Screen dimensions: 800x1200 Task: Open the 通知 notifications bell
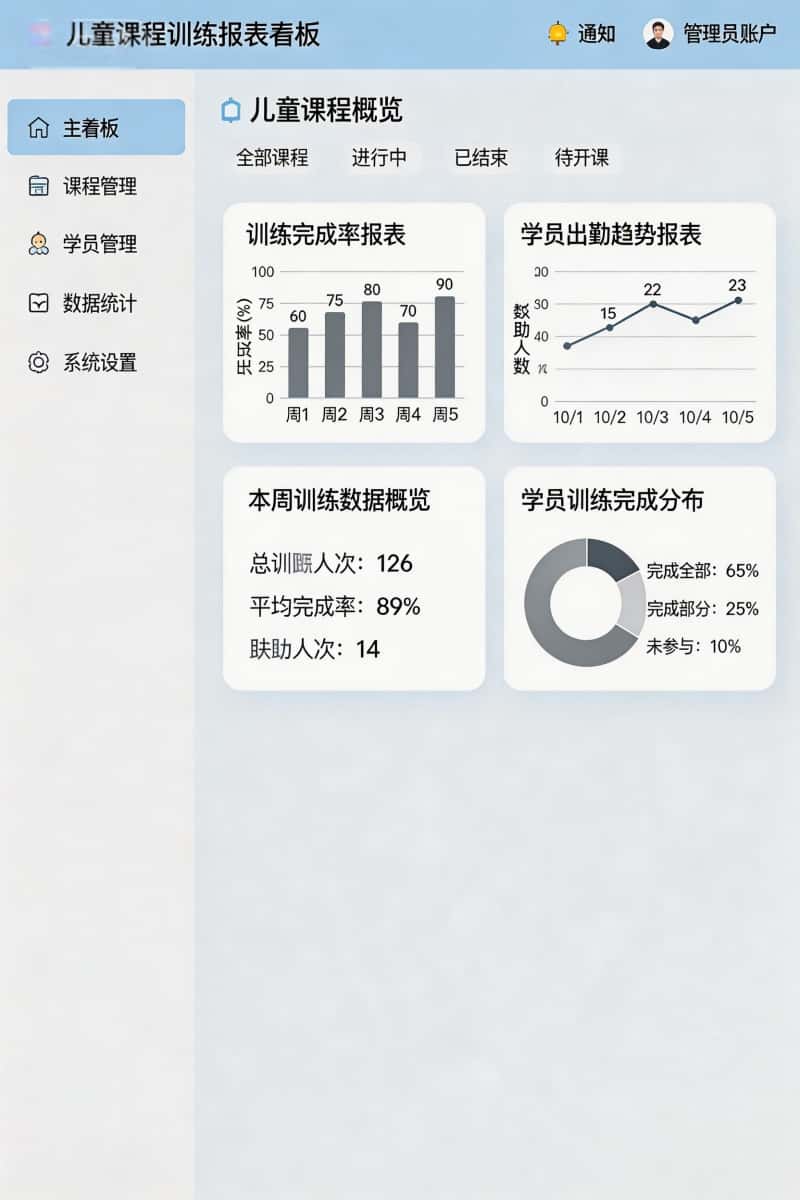pyautogui.click(x=582, y=33)
